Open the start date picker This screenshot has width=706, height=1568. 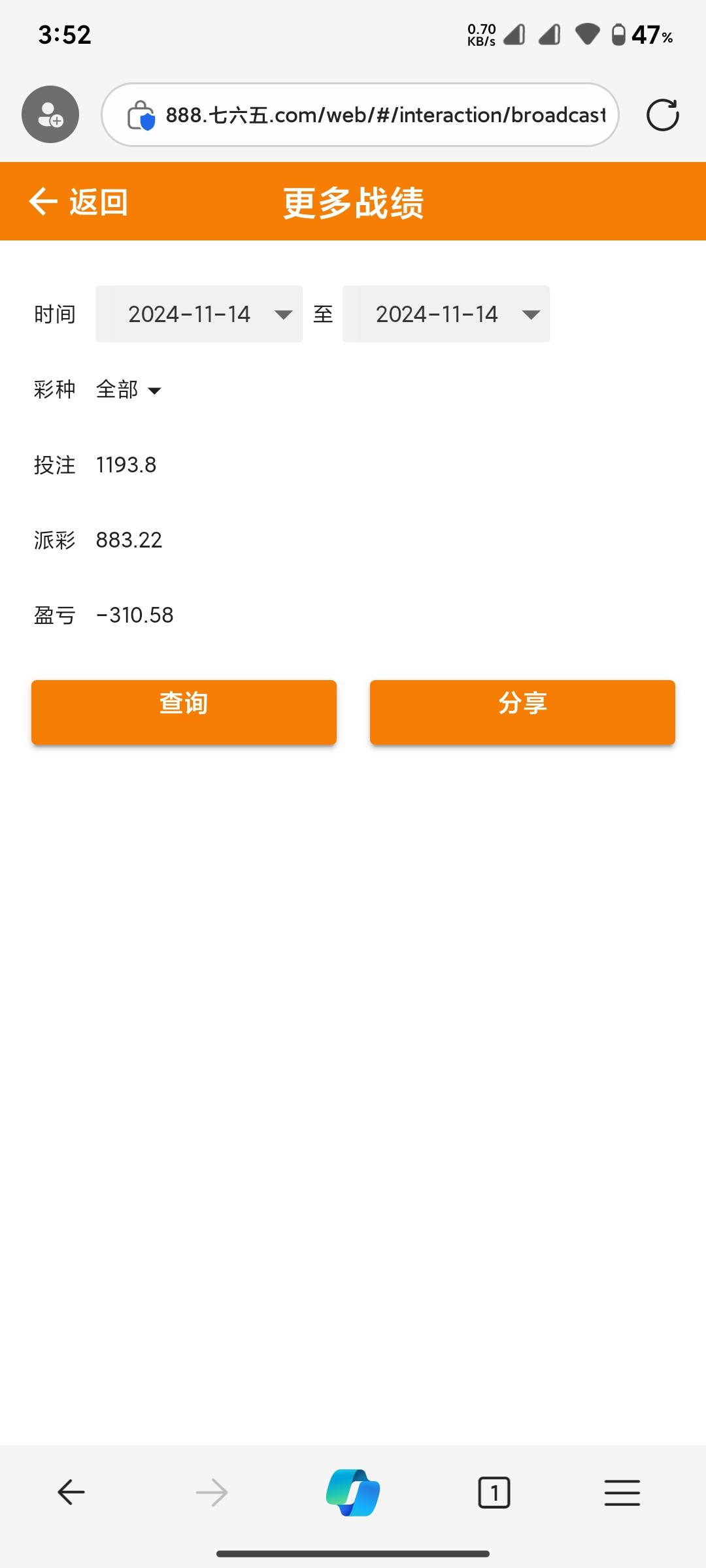[x=199, y=314]
